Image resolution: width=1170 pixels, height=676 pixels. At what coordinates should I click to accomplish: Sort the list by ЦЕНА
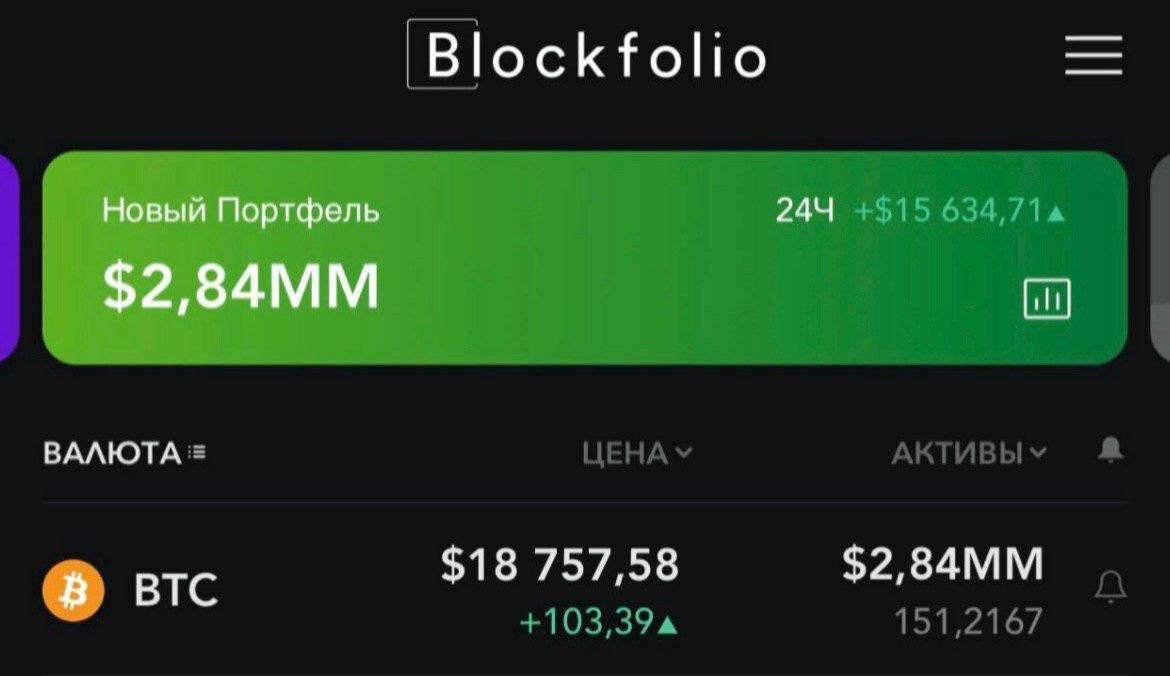pyautogui.click(x=637, y=454)
